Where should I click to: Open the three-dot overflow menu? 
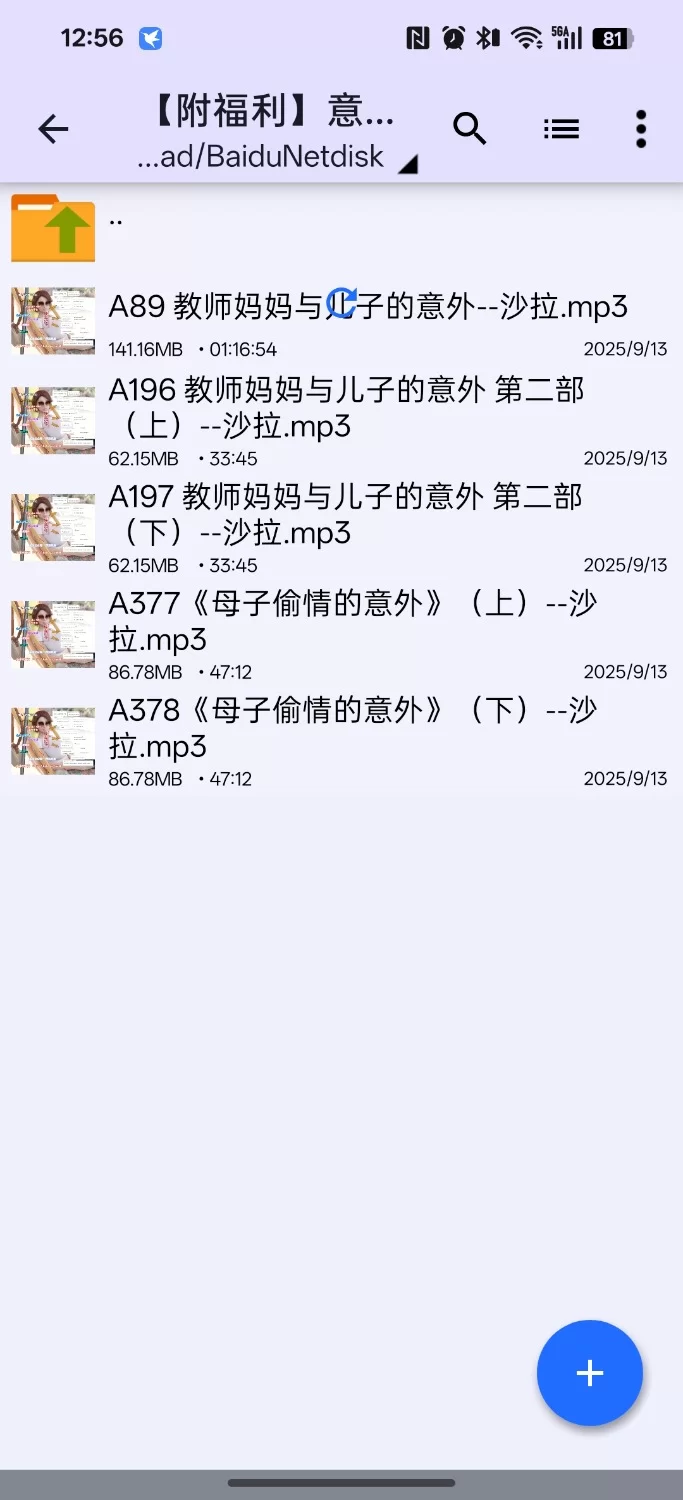(x=641, y=129)
